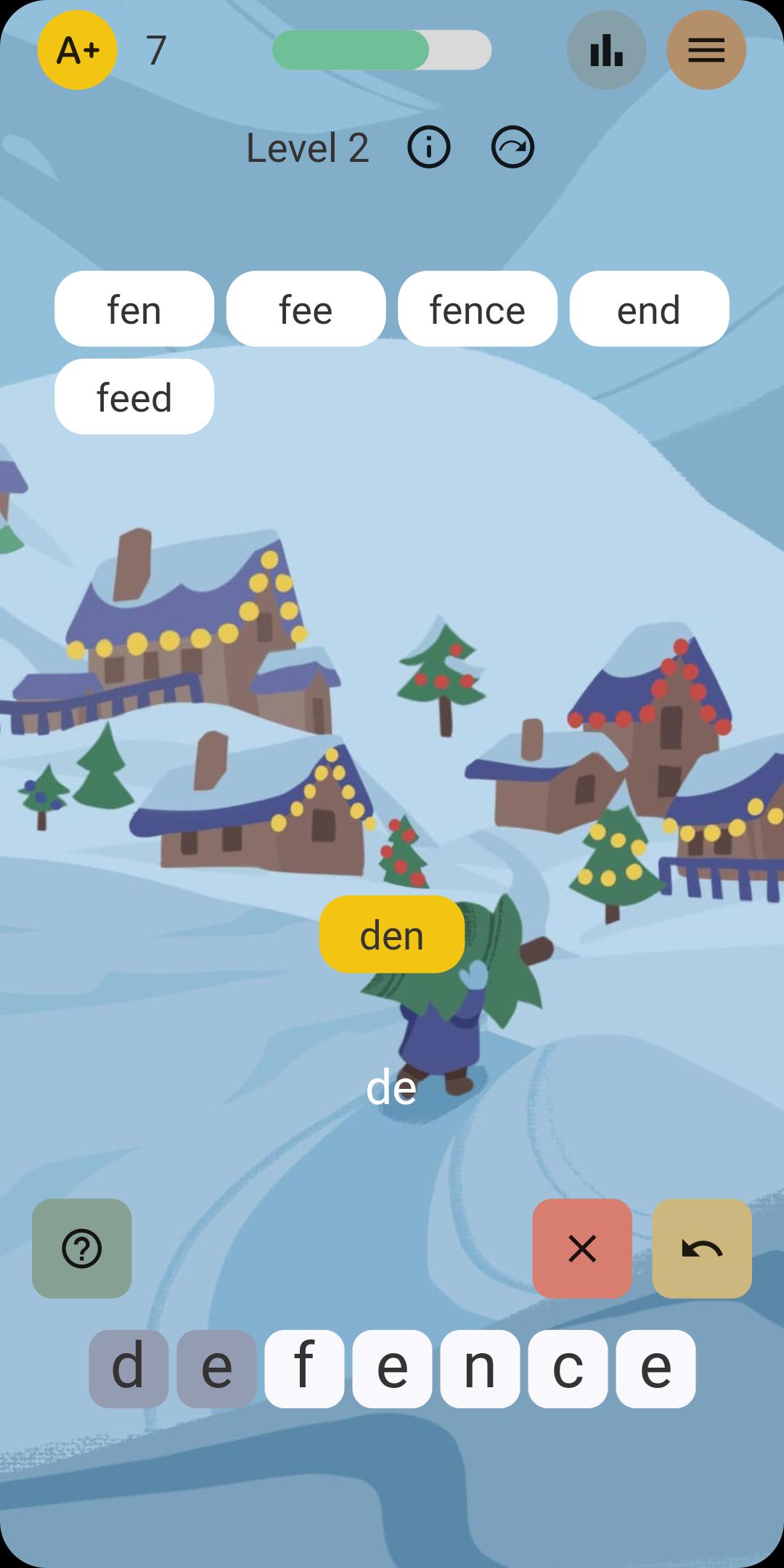Image resolution: width=784 pixels, height=1568 pixels.
Task: Tap the yellow A+ badge
Action: coord(77,50)
